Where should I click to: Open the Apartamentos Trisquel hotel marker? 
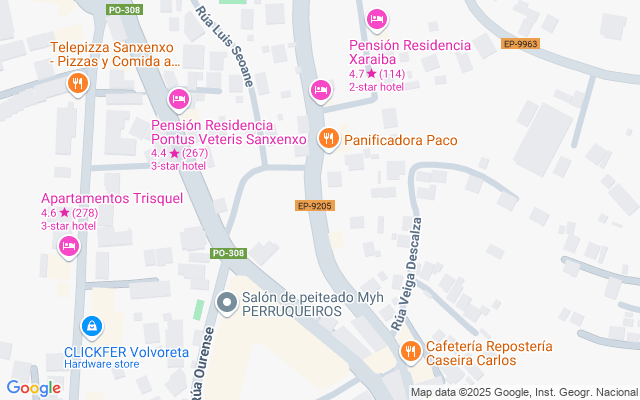[69, 245]
